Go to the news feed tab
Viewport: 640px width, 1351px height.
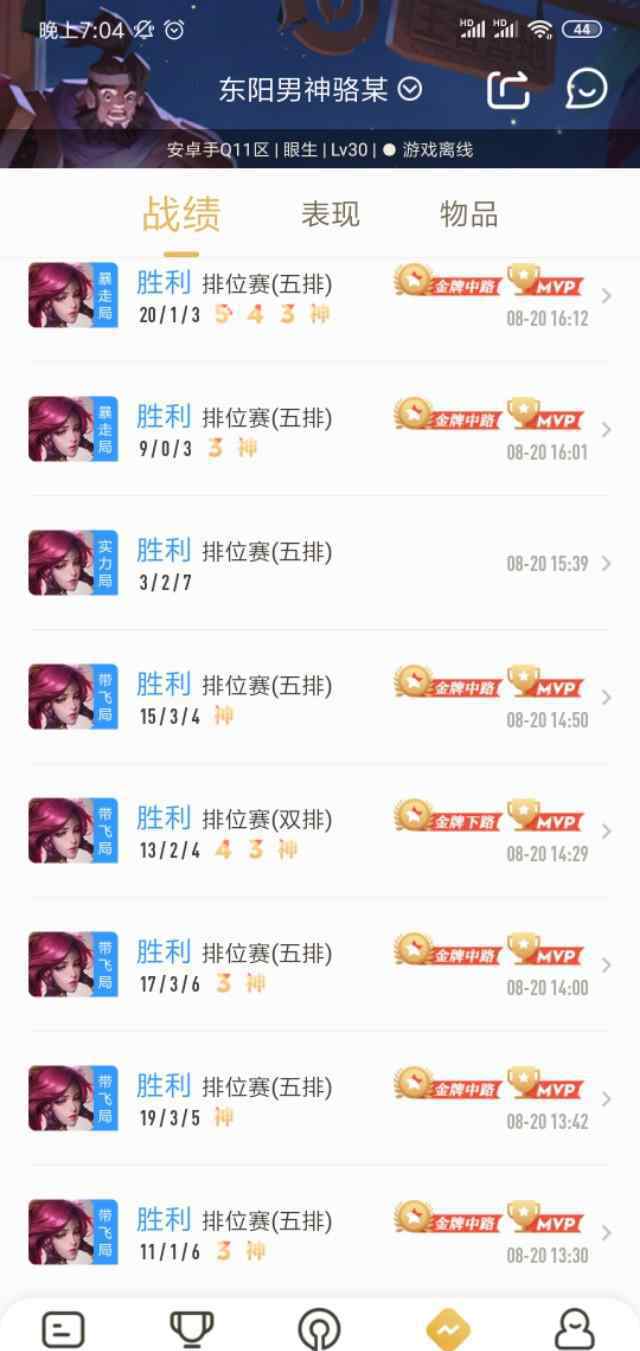coord(63,1329)
